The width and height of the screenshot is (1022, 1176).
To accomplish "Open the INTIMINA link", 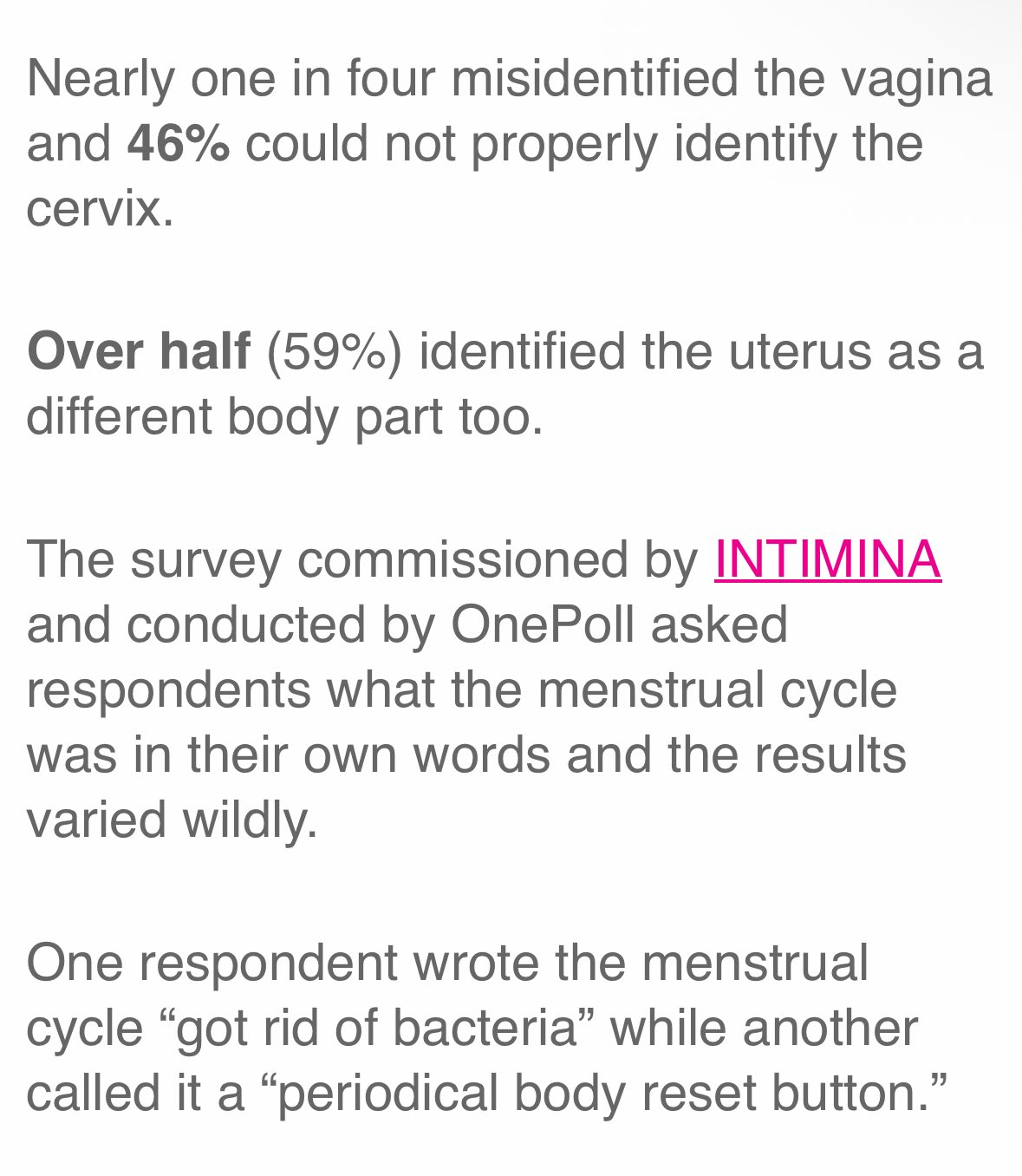I will pos(827,559).
